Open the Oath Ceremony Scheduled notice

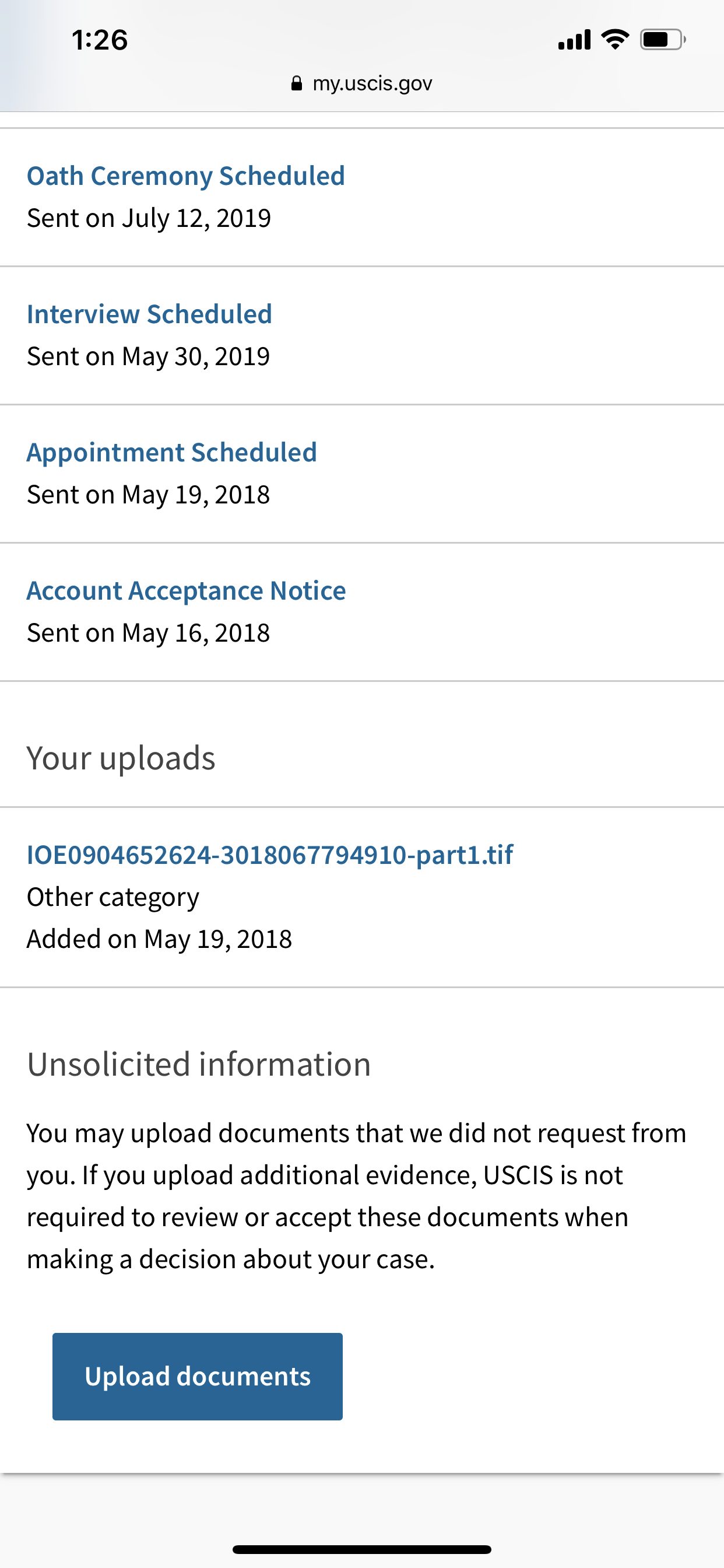pos(185,176)
